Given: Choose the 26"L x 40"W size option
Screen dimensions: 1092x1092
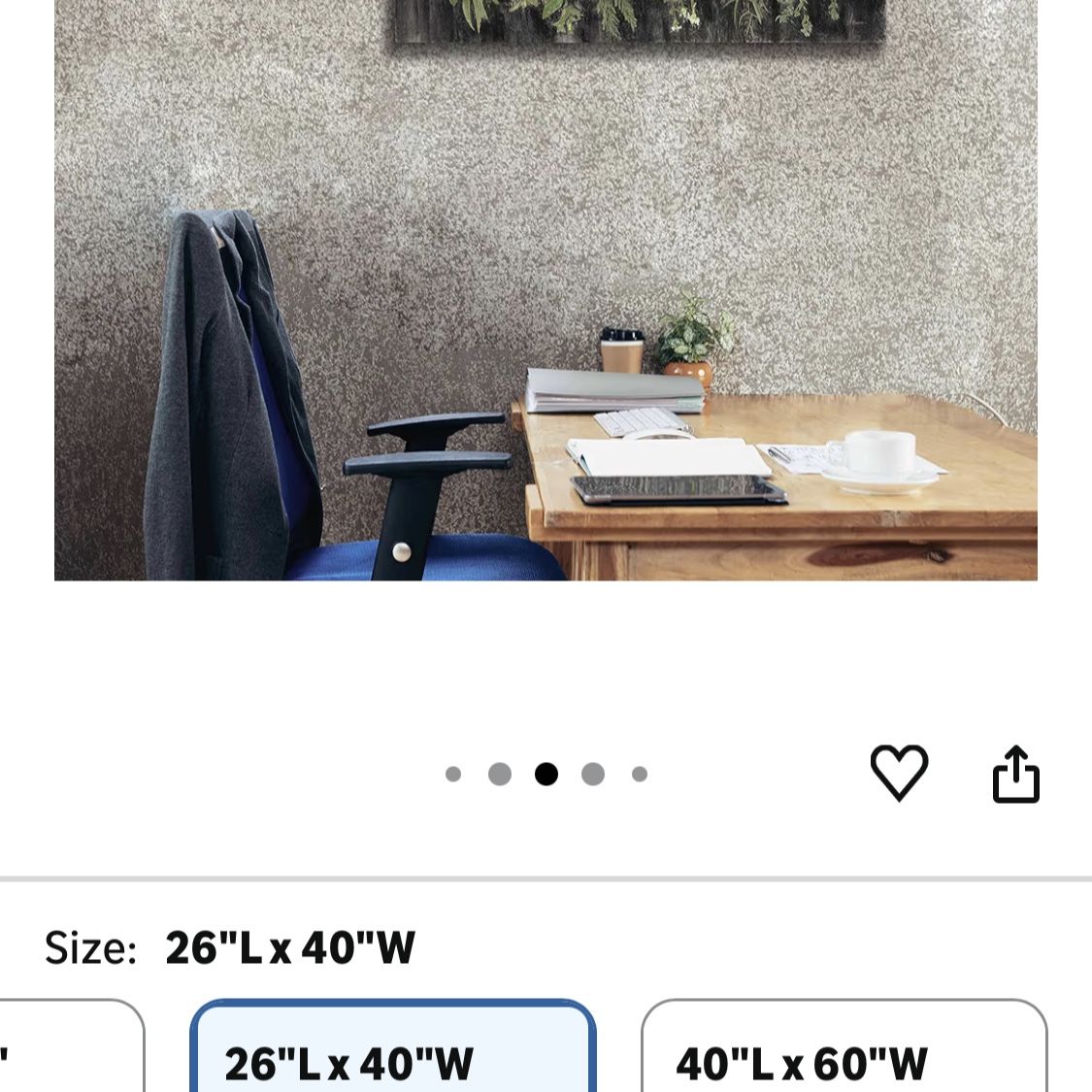Looking at the screenshot, I should tap(392, 1052).
